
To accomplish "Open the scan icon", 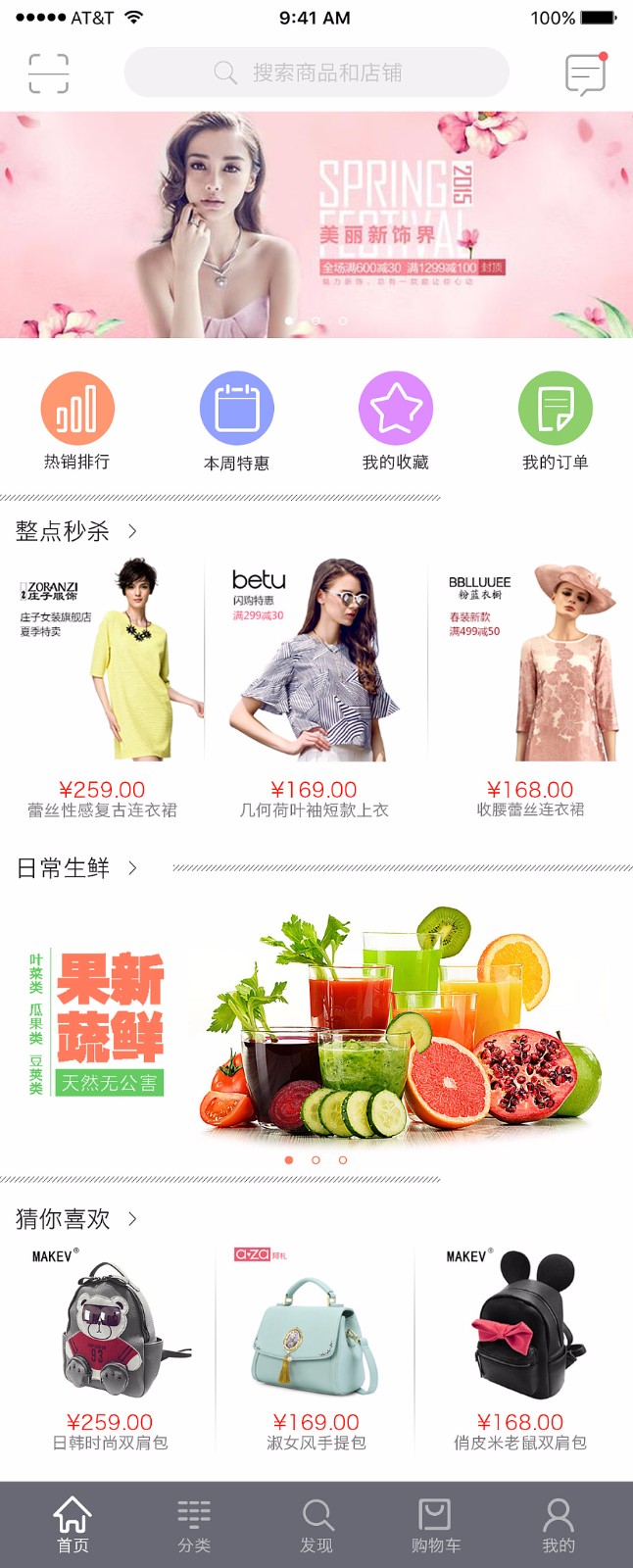I will point(48,73).
